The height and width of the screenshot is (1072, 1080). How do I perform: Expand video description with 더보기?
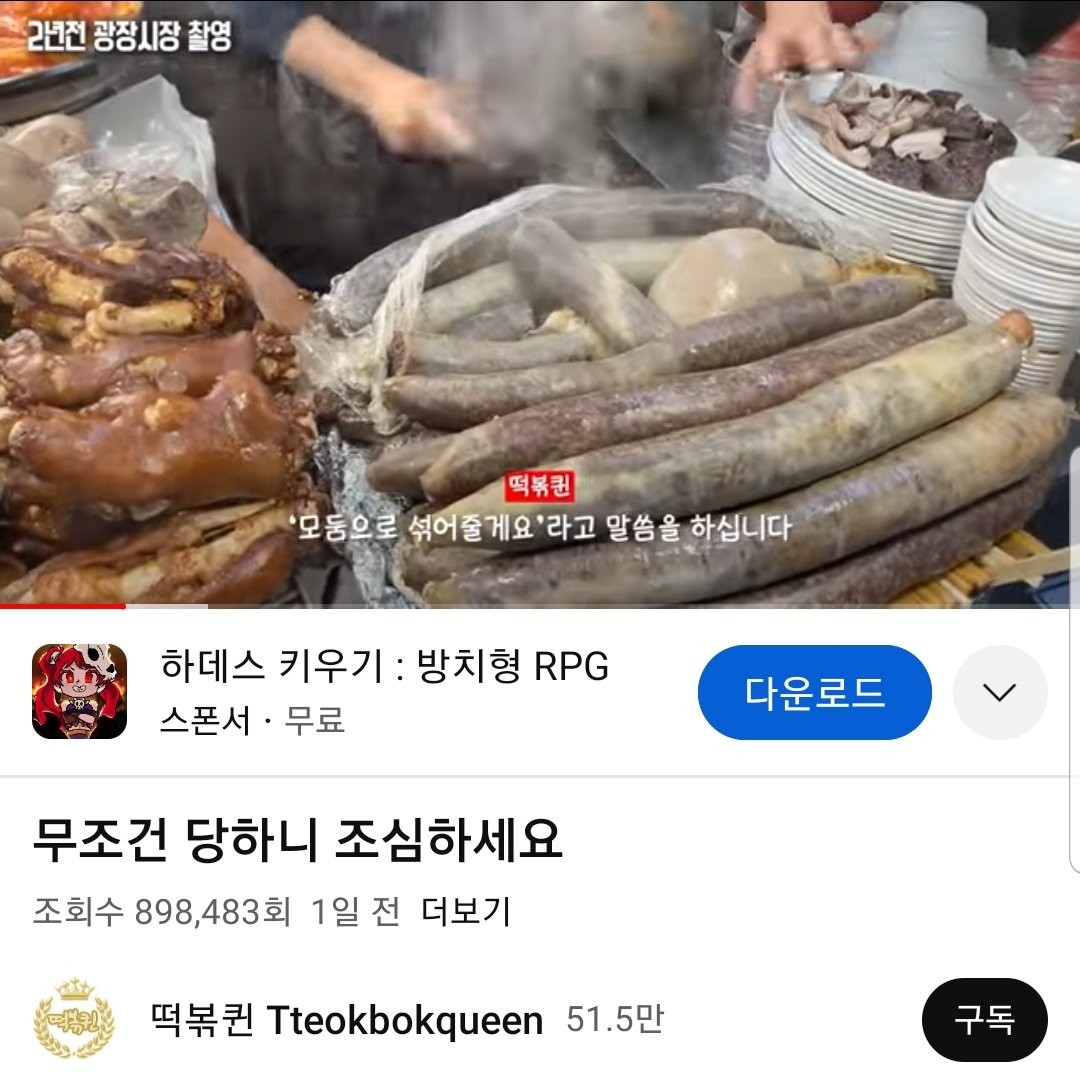(x=466, y=911)
